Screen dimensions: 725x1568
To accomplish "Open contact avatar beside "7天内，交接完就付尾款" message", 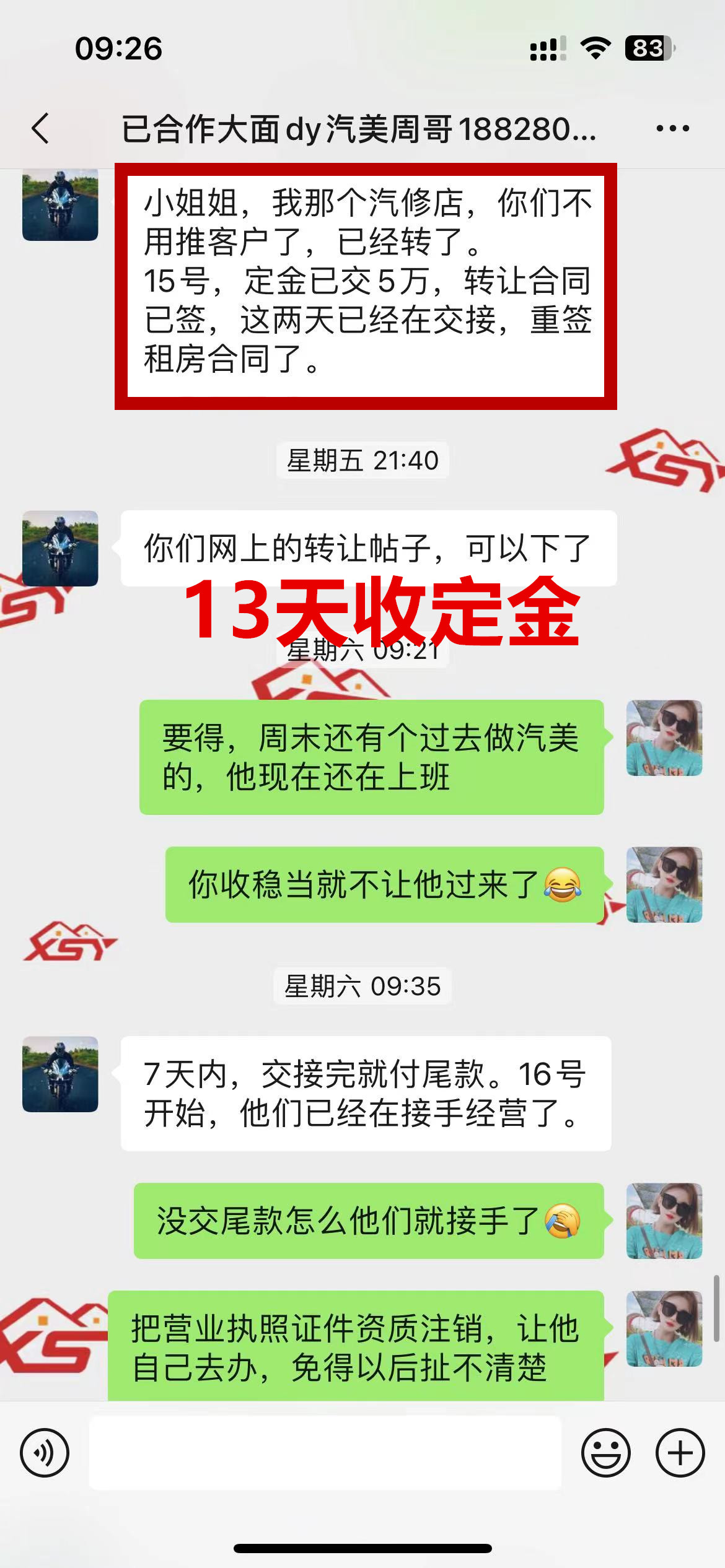I will [60, 1074].
